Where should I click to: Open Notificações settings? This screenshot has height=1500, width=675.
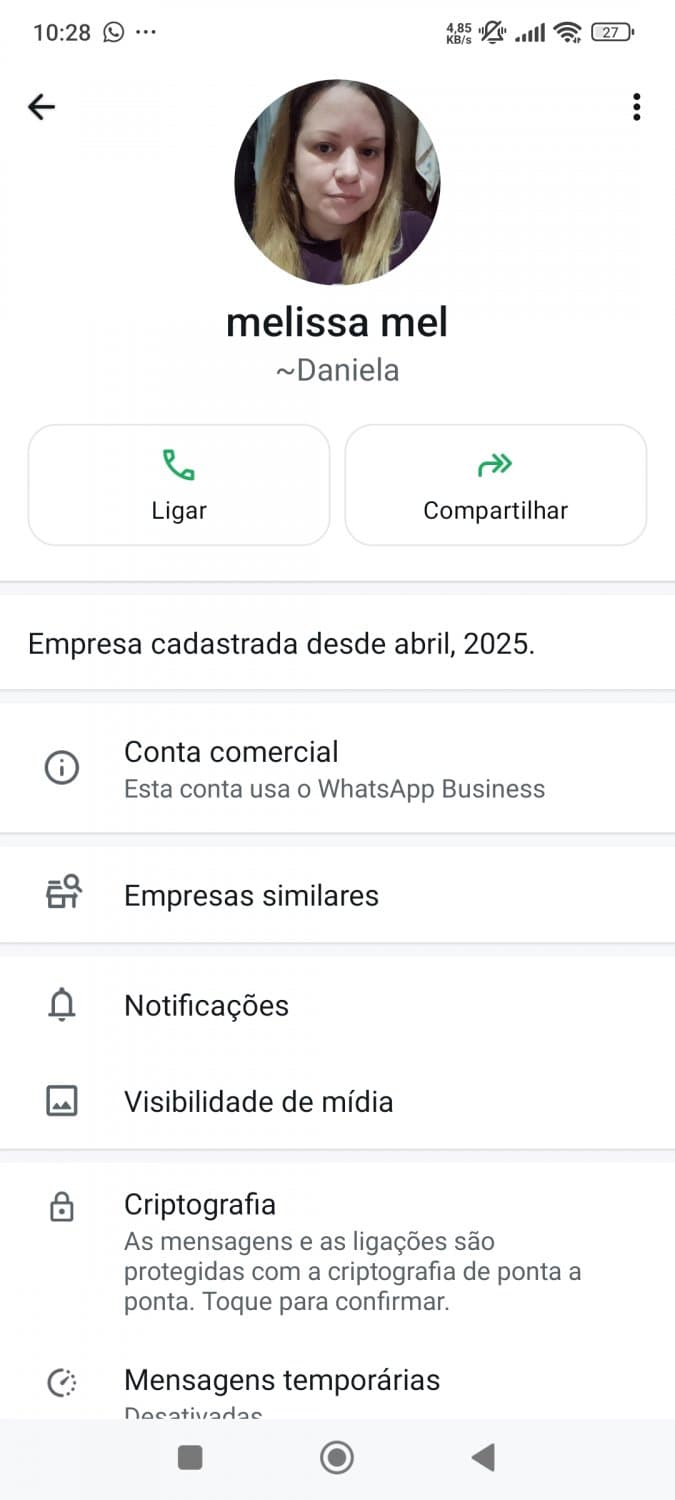point(206,1006)
